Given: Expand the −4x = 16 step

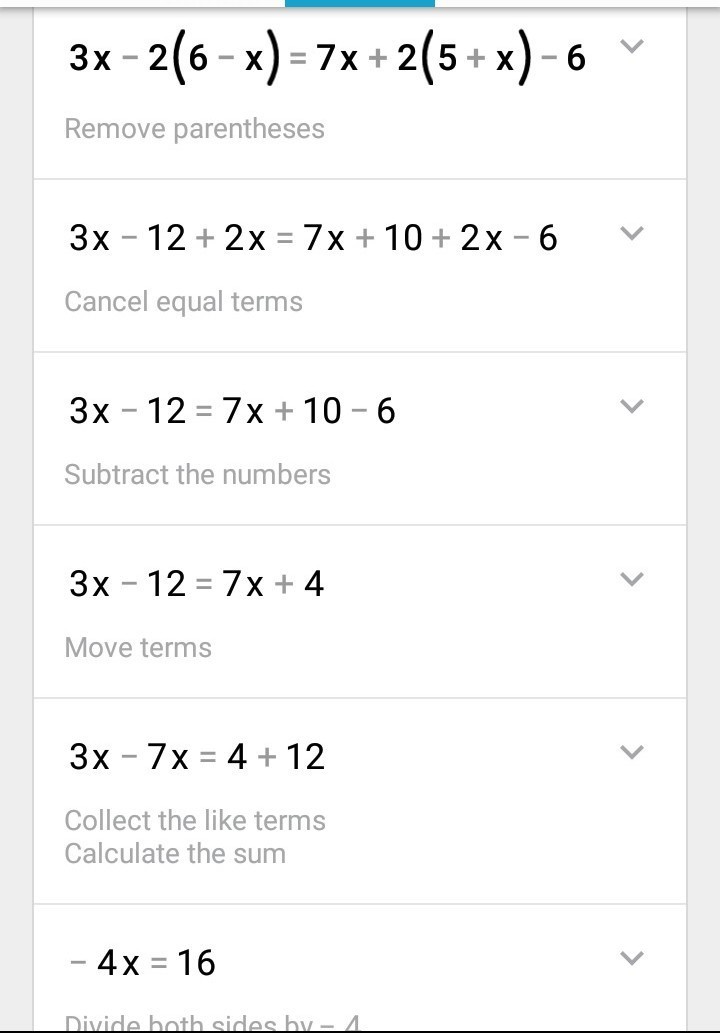Looking at the screenshot, I should point(631,959).
